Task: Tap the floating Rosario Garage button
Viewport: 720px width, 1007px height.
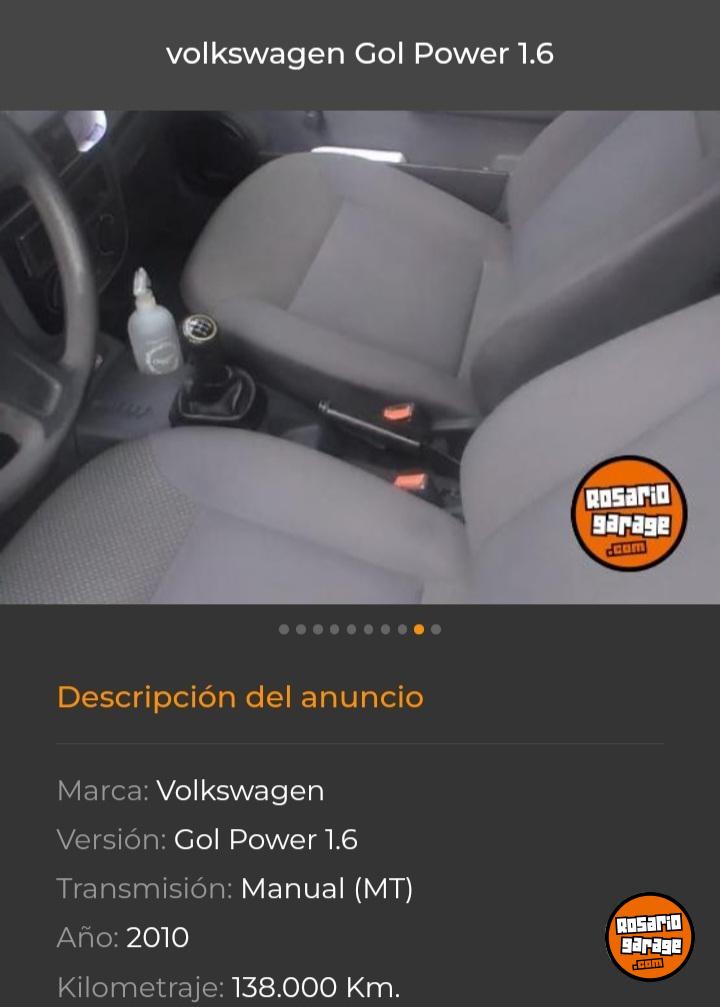Action: [x=649, y=936]
